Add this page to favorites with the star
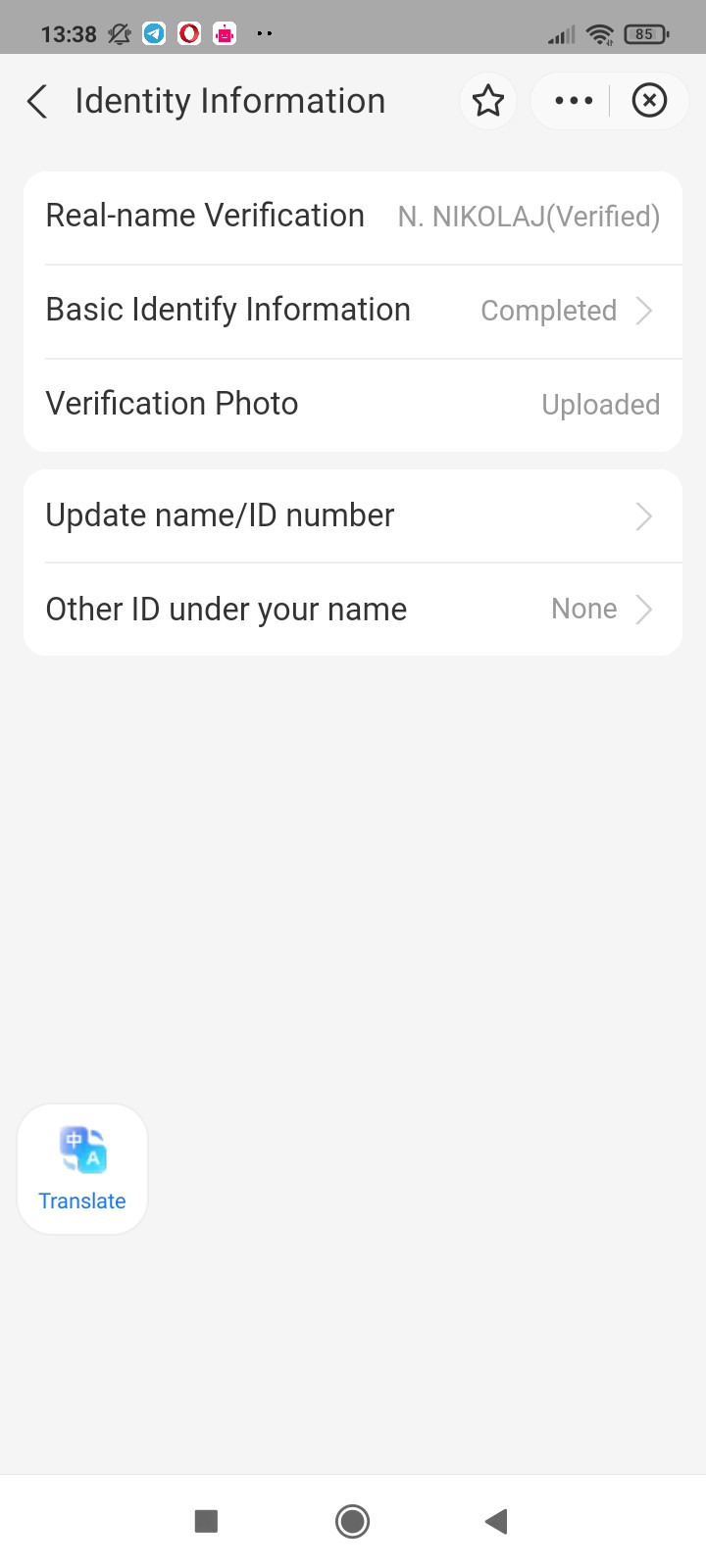 coord(488,101)
